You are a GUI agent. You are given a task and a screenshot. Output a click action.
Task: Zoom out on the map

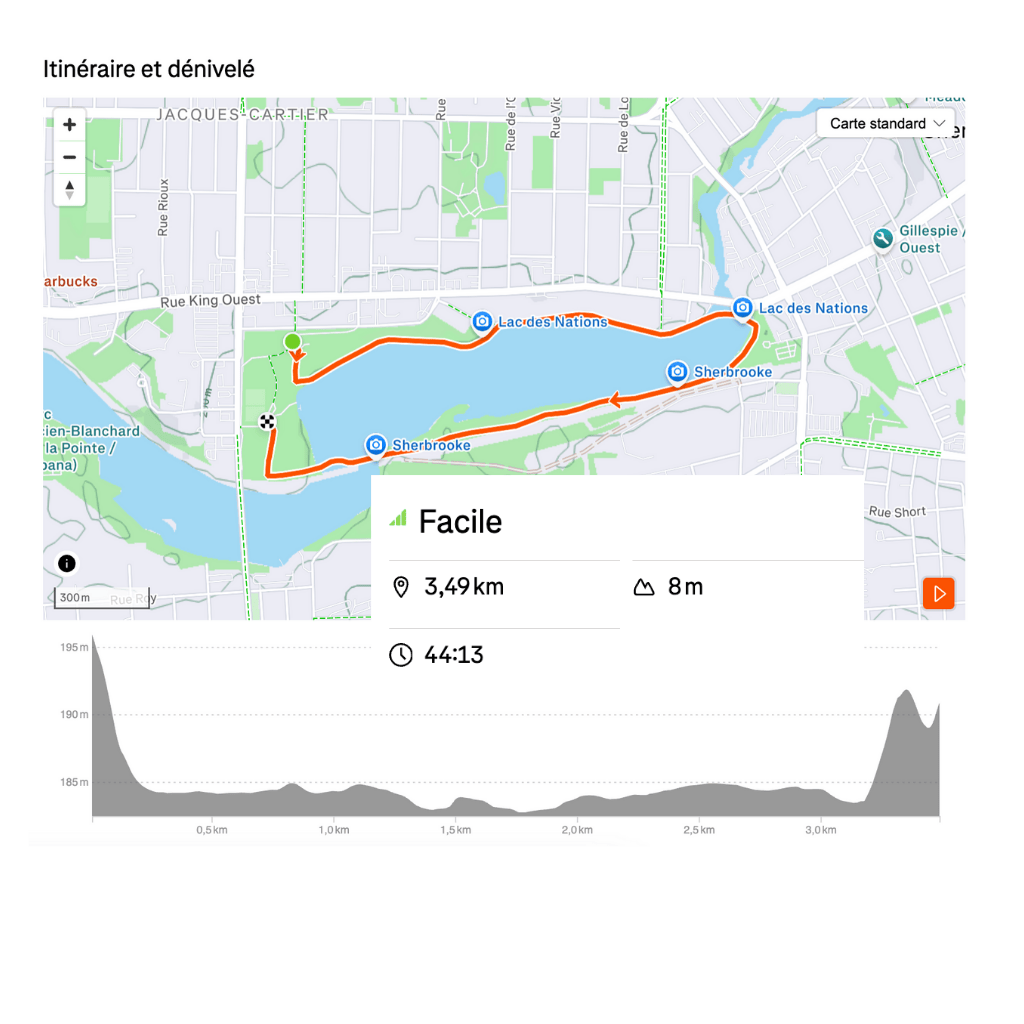69,157
